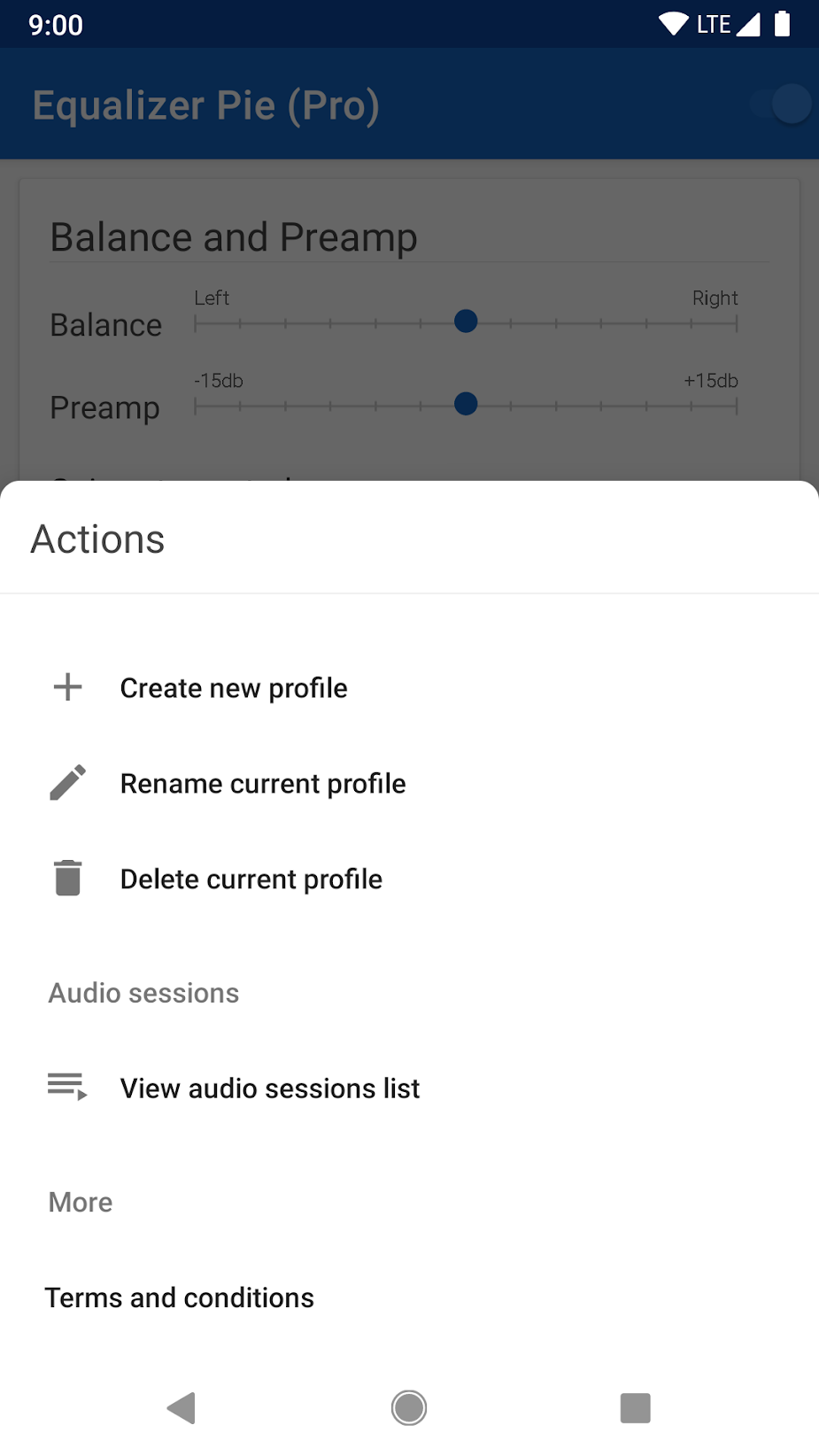This screenshot has height=1456, width=819.
Task: View audio sessions list
Action: tap(270, 1088)
